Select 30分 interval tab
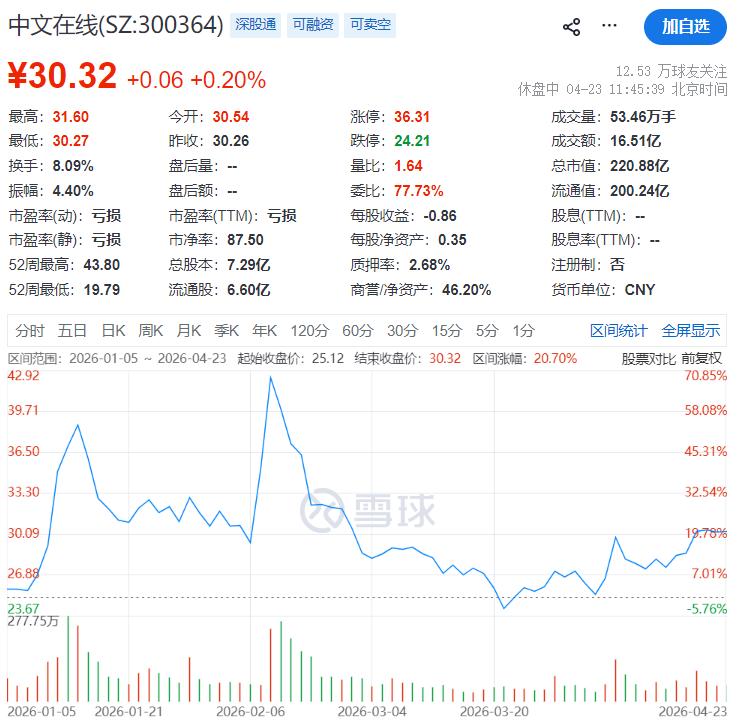The image size is (738, 723). coord(402,331)
